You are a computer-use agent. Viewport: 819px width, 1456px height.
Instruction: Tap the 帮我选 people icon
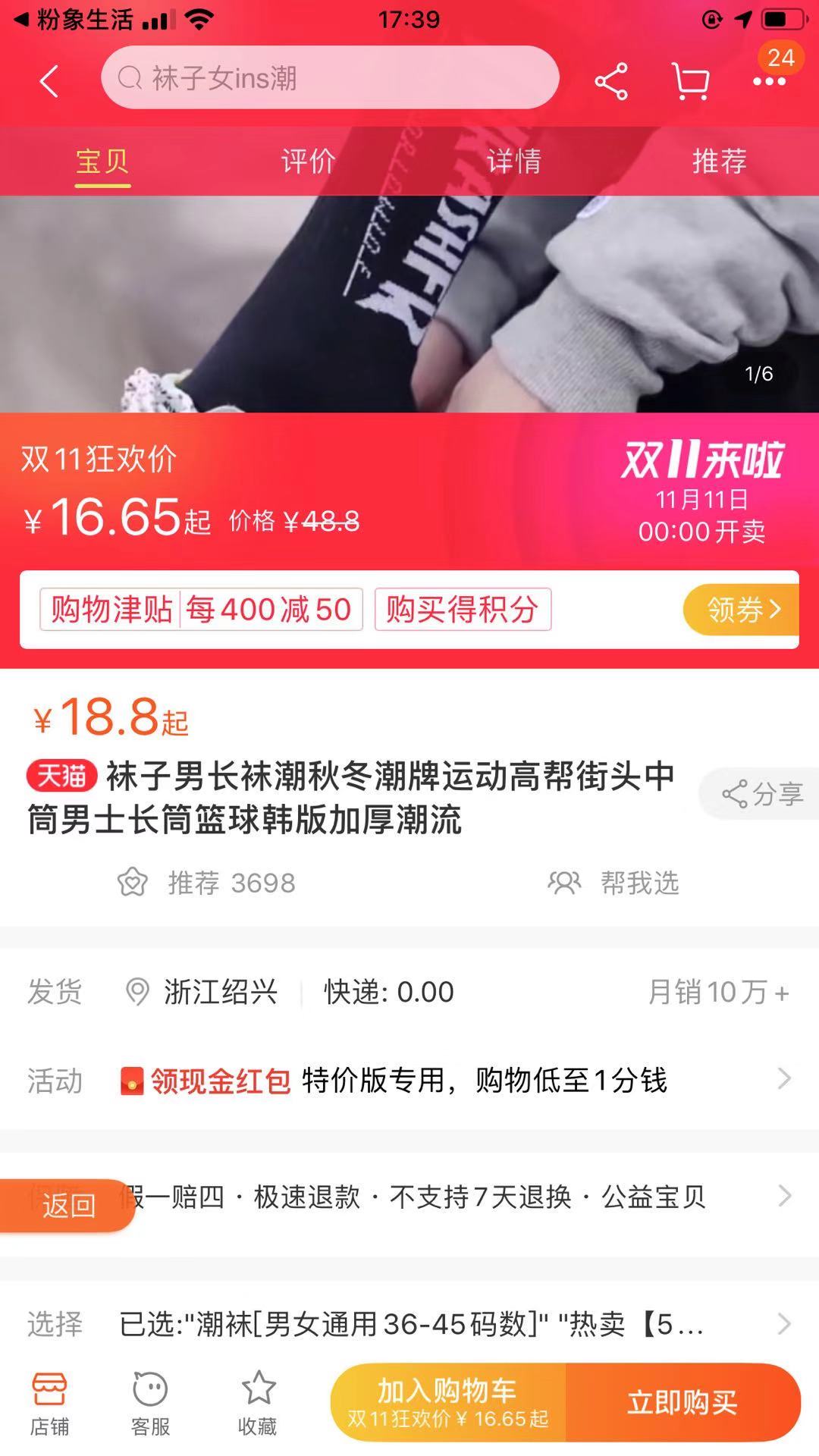562,883
